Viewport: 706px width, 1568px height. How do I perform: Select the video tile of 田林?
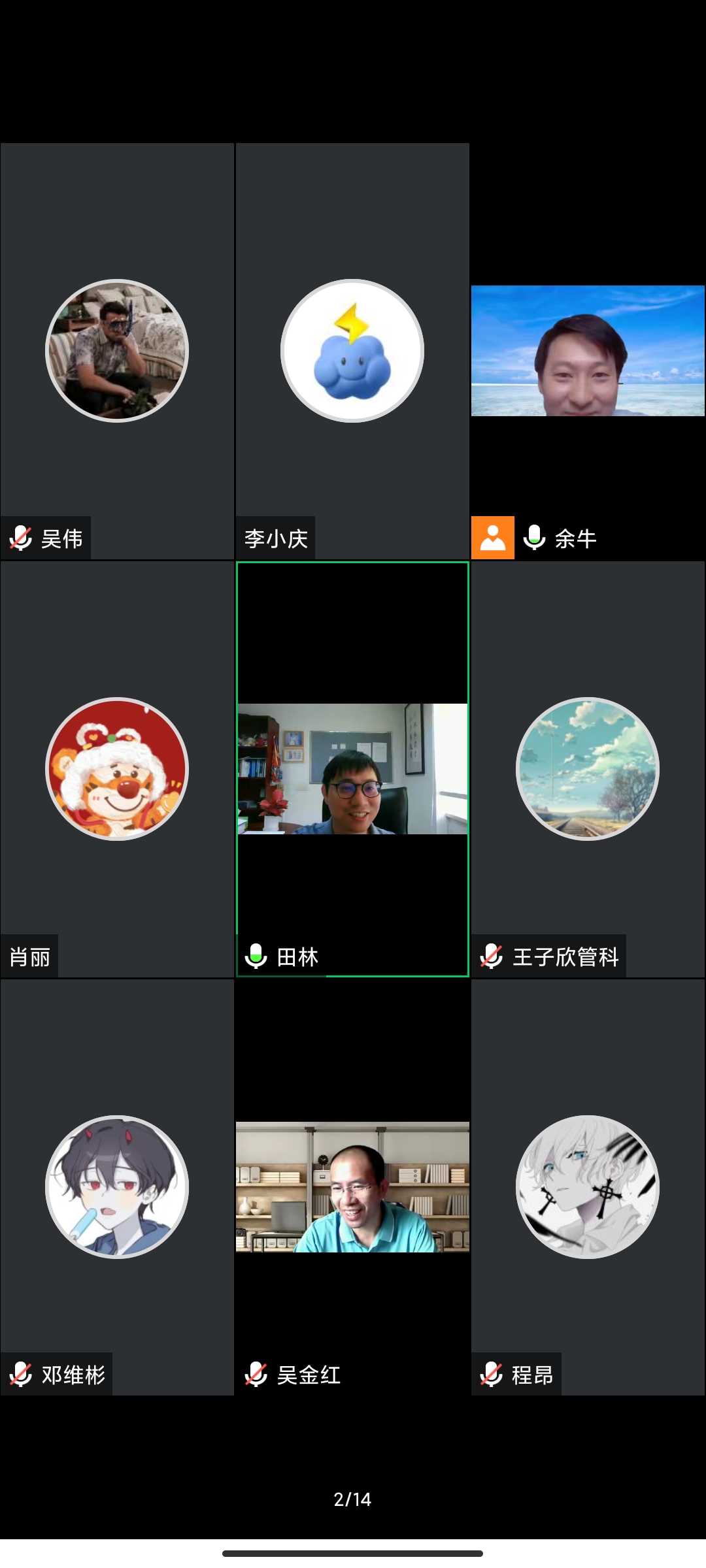pos(352,771)
